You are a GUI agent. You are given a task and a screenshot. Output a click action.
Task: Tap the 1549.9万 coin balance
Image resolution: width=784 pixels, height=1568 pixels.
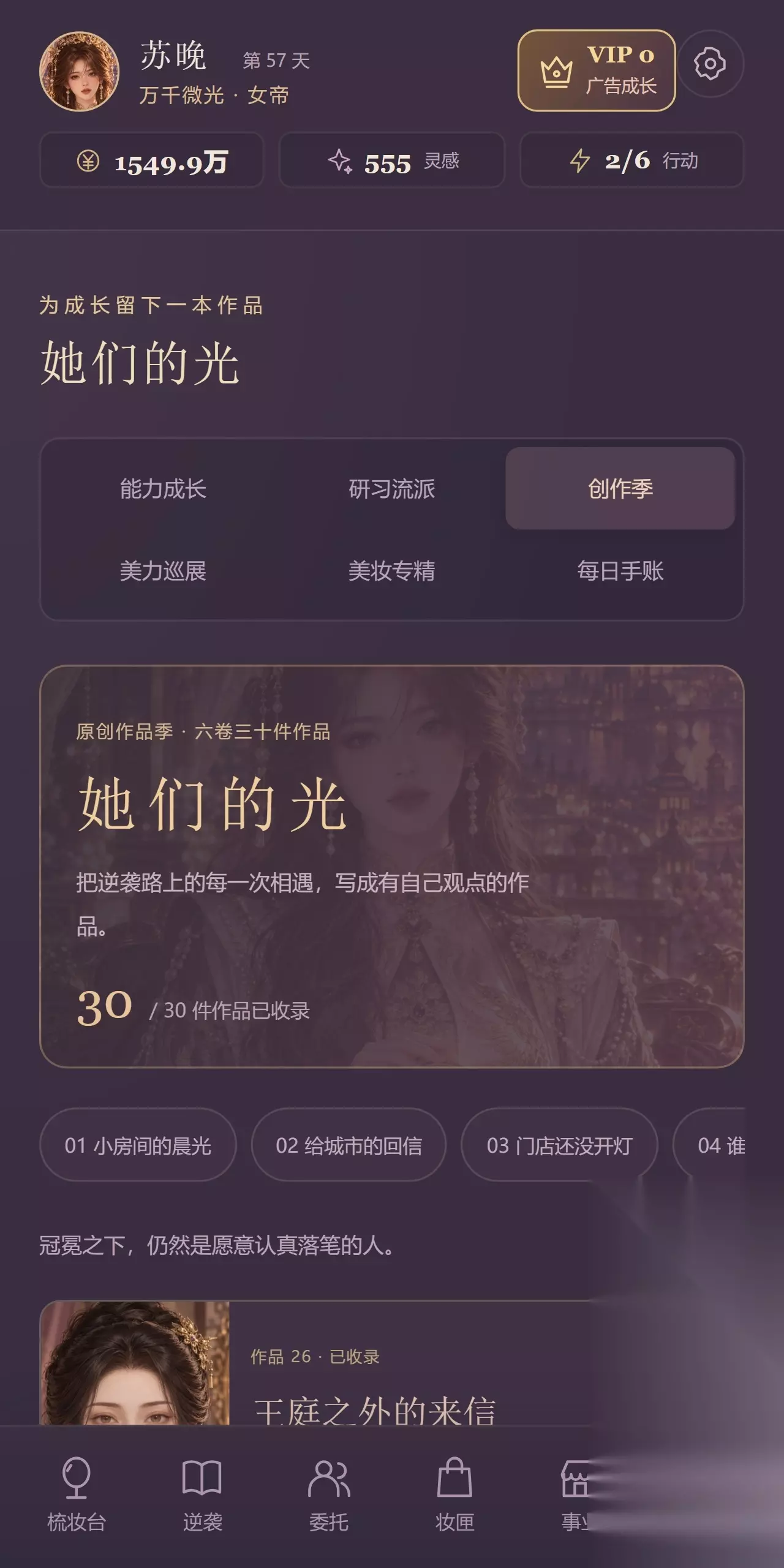(x=152, y=160)
